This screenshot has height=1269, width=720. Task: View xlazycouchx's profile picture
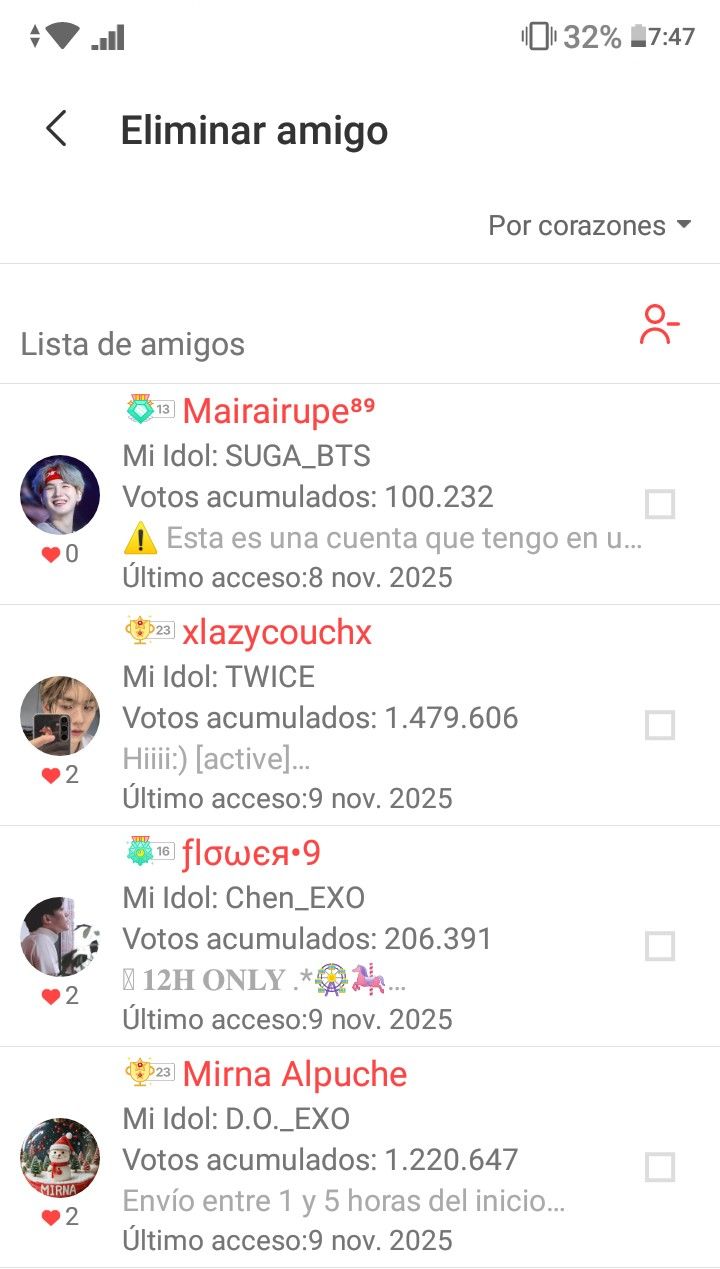tap(60, 716)
